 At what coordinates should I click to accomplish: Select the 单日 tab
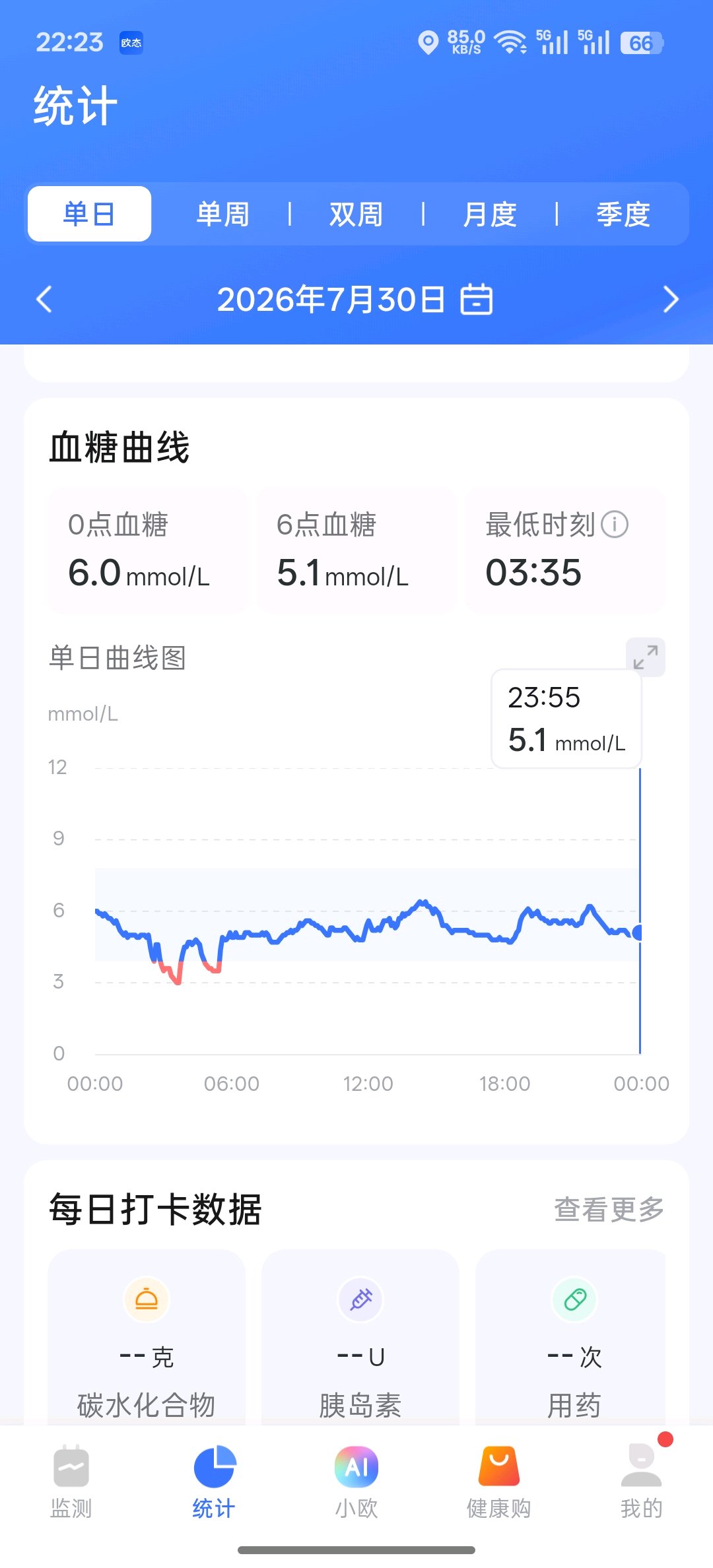point(89,214)
